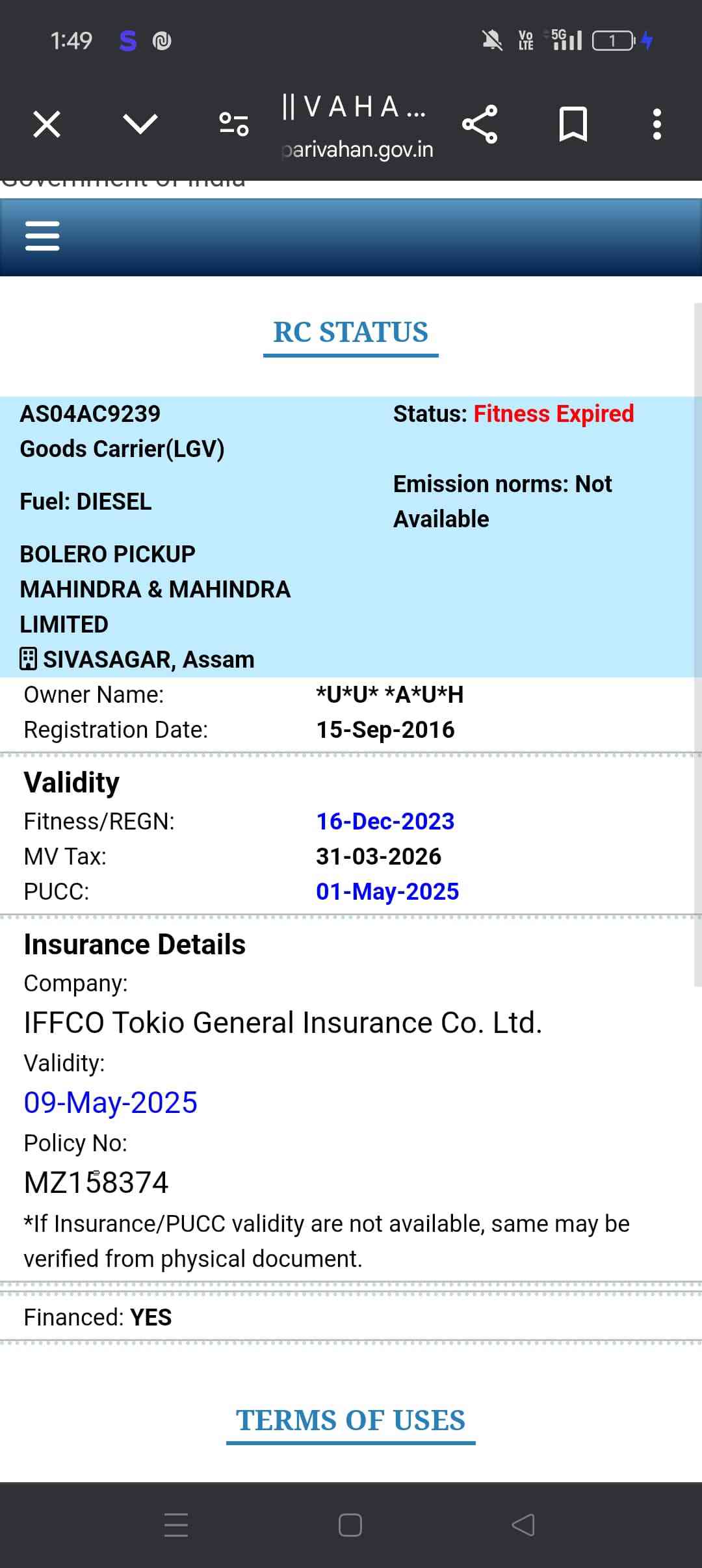Go to the home screen via system home
This screenshot has height=1568, width=702.
point(350,1525)
